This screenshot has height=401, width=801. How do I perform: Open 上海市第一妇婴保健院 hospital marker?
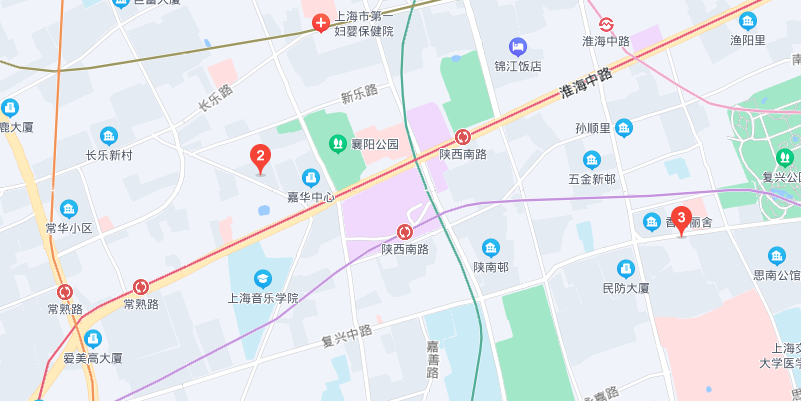coord(321,22)
